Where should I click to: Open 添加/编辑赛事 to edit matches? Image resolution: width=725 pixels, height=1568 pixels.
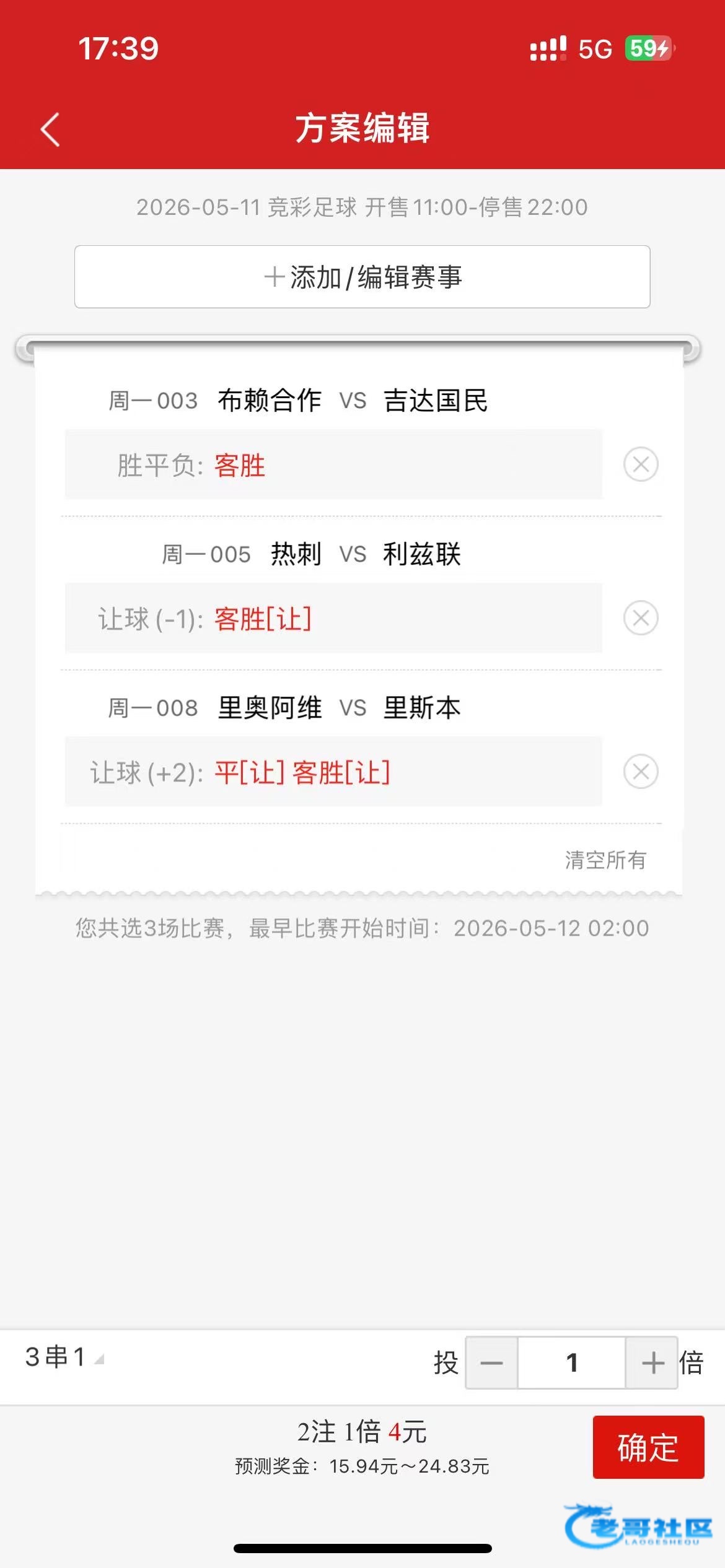tap(362, 277)
